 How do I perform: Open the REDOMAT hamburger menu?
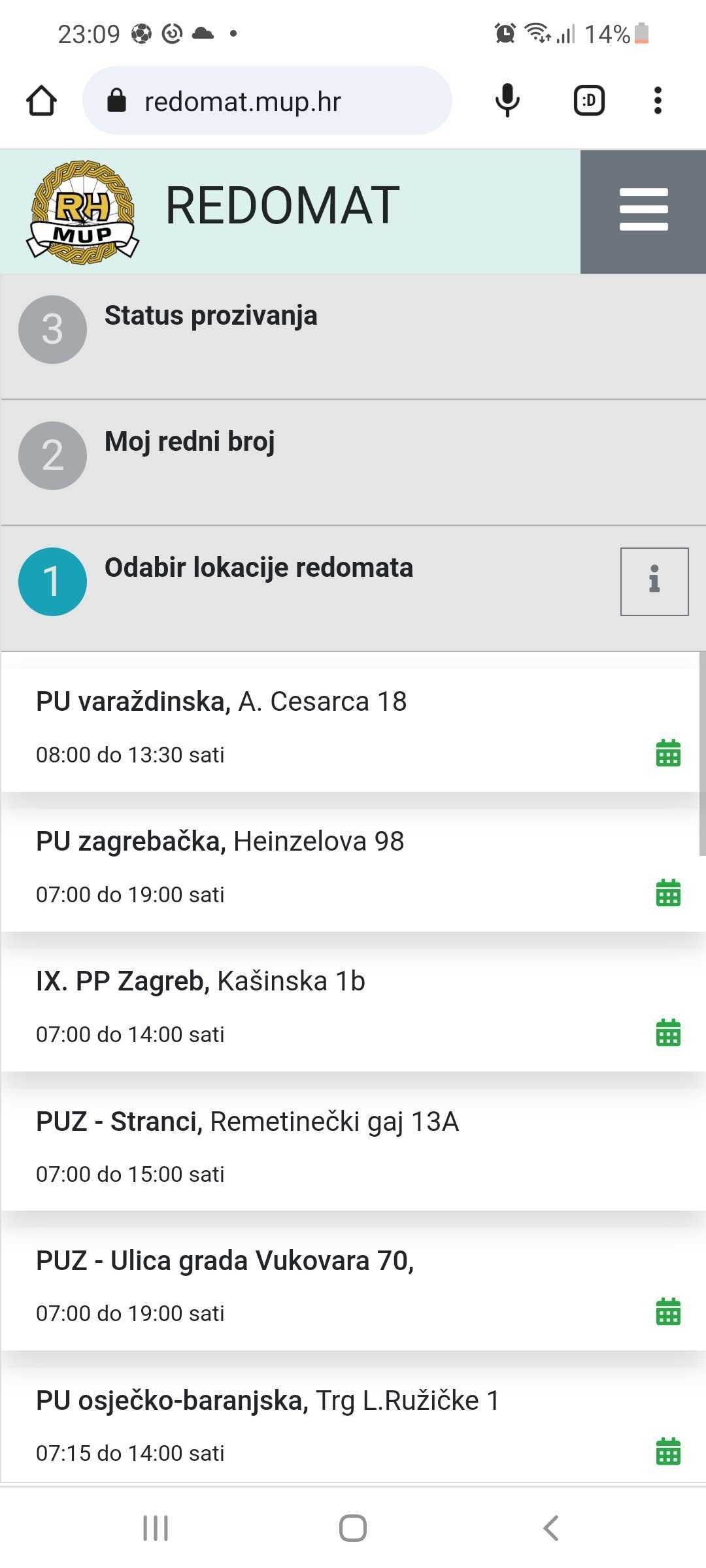point(643,210)
